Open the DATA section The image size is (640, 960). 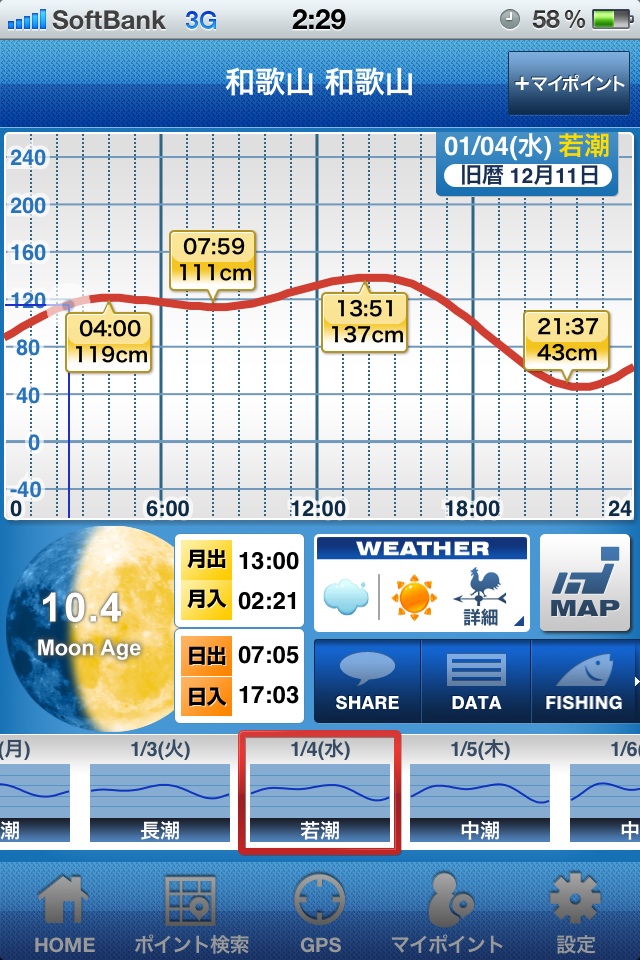476,682
